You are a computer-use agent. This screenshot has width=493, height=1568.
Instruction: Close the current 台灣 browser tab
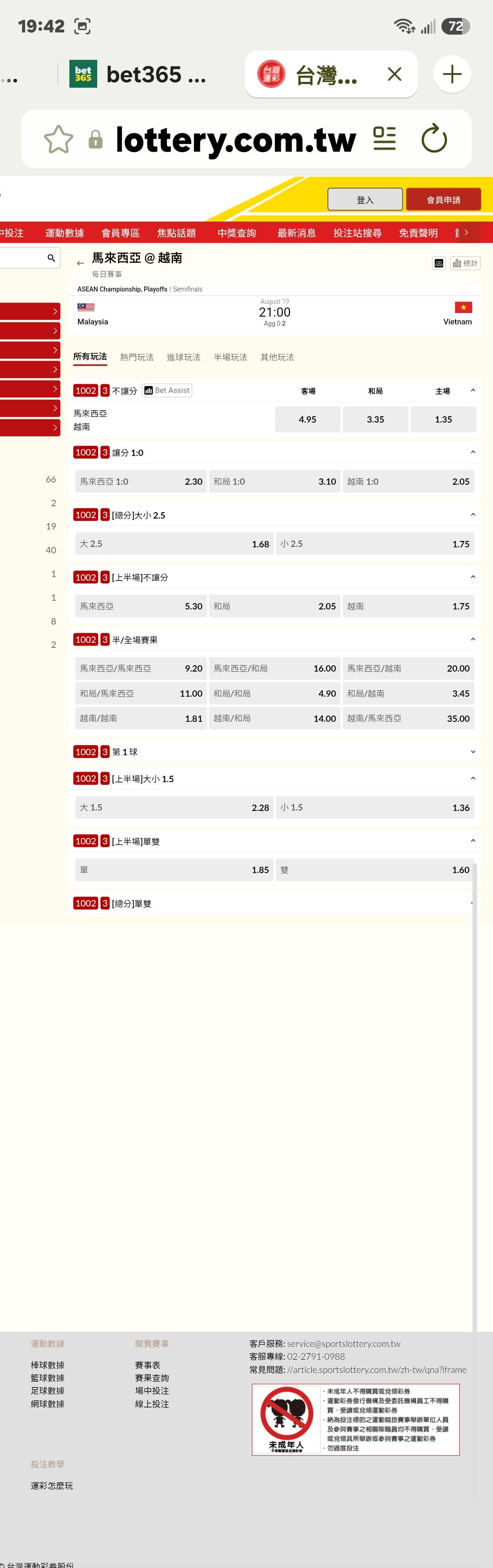pyautogui.click(x=394, y=74)
